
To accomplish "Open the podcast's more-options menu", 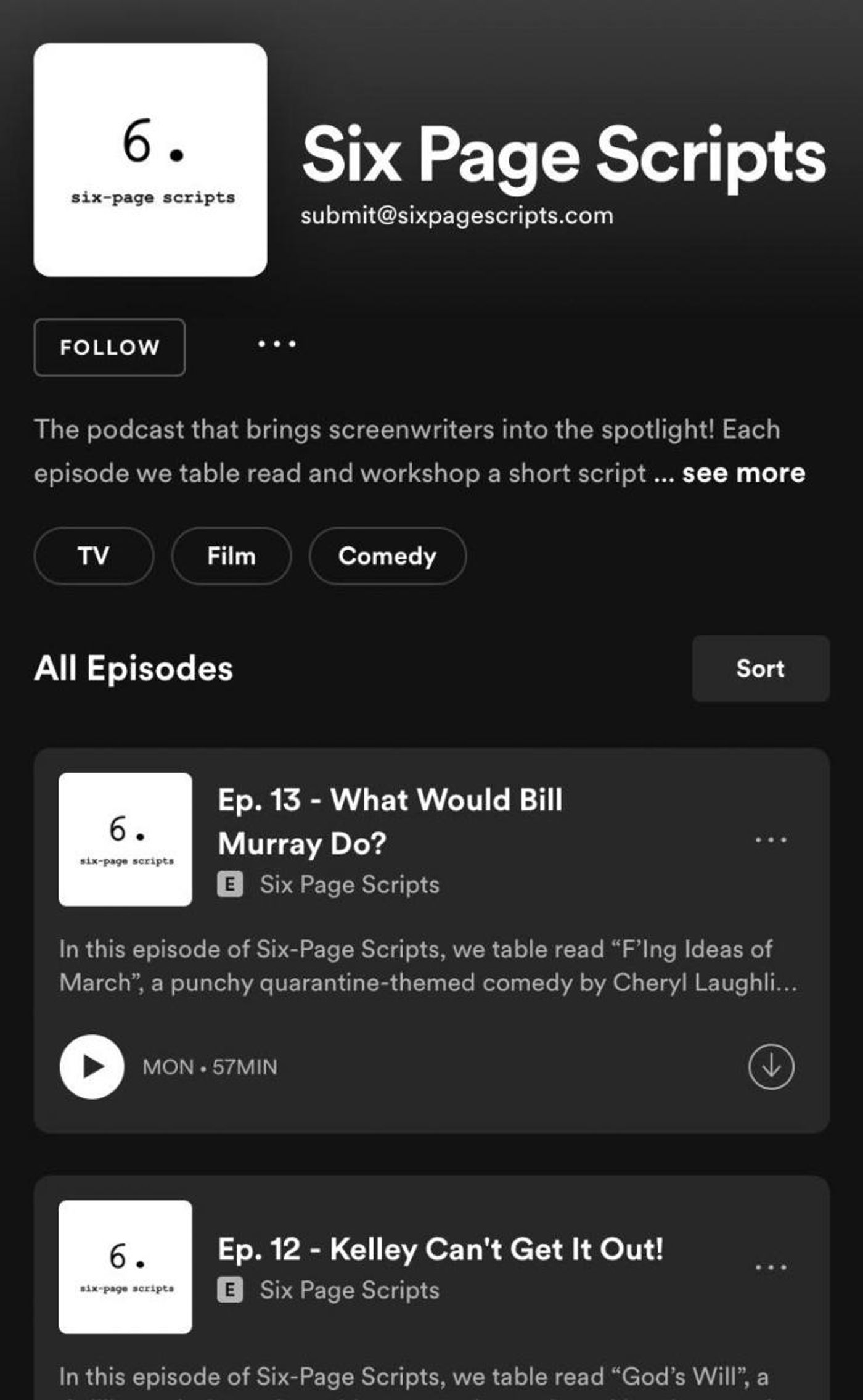I will coord(276,347).
